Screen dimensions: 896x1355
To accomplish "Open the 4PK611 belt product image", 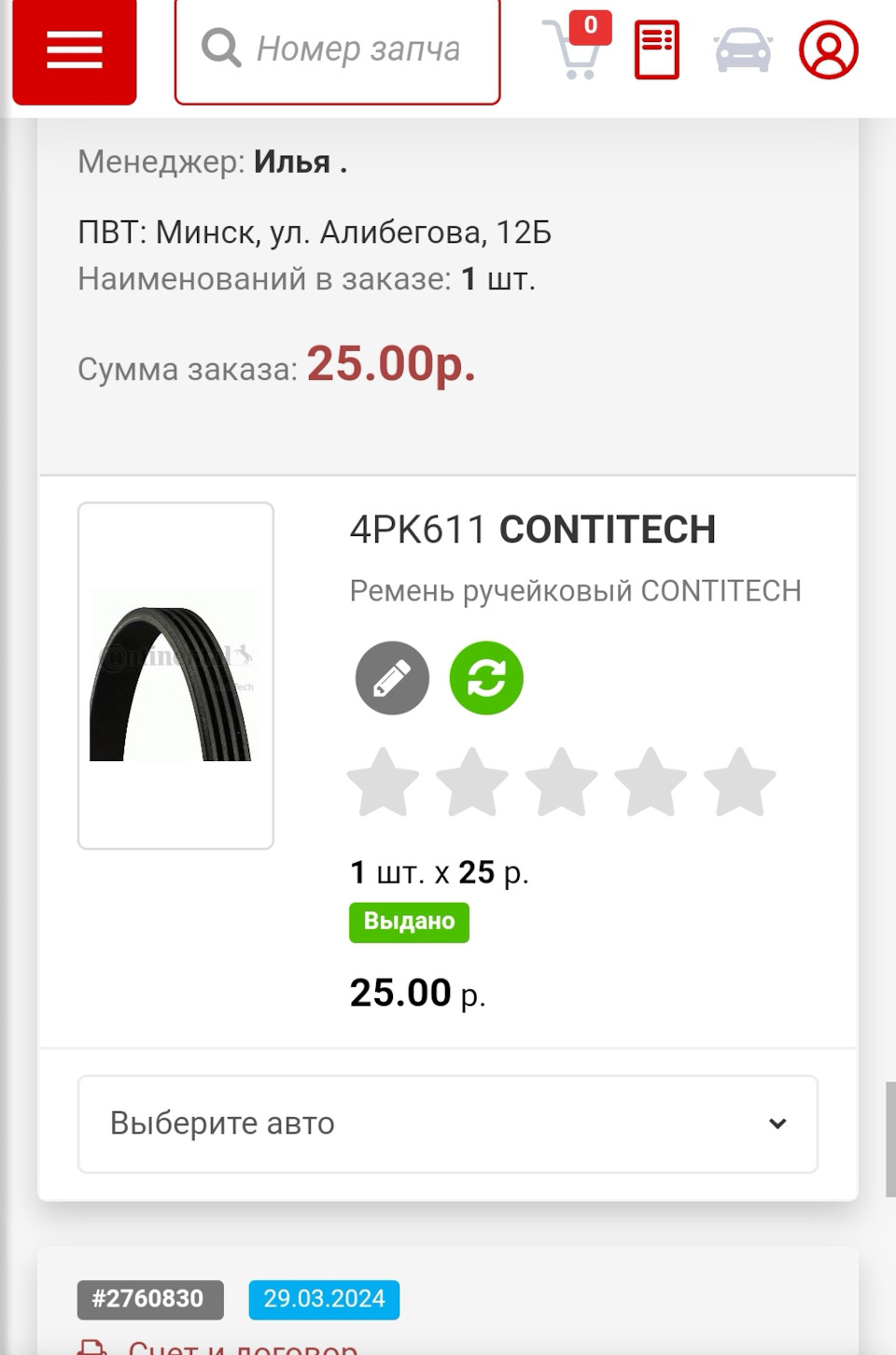I will (x=175, y=676).
